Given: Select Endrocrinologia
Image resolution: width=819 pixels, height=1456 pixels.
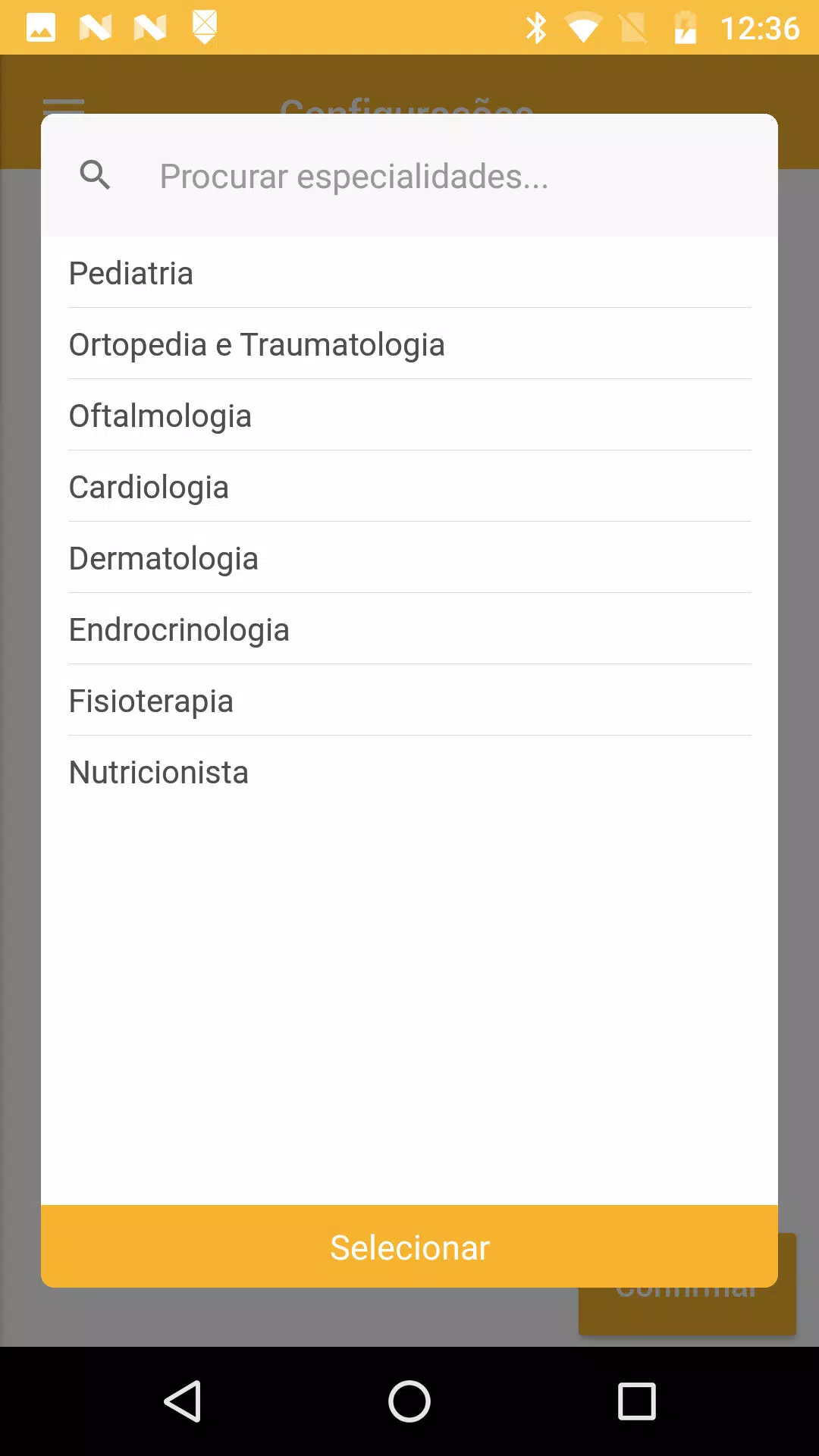Looking at the screenshot, I should point(409,629).
